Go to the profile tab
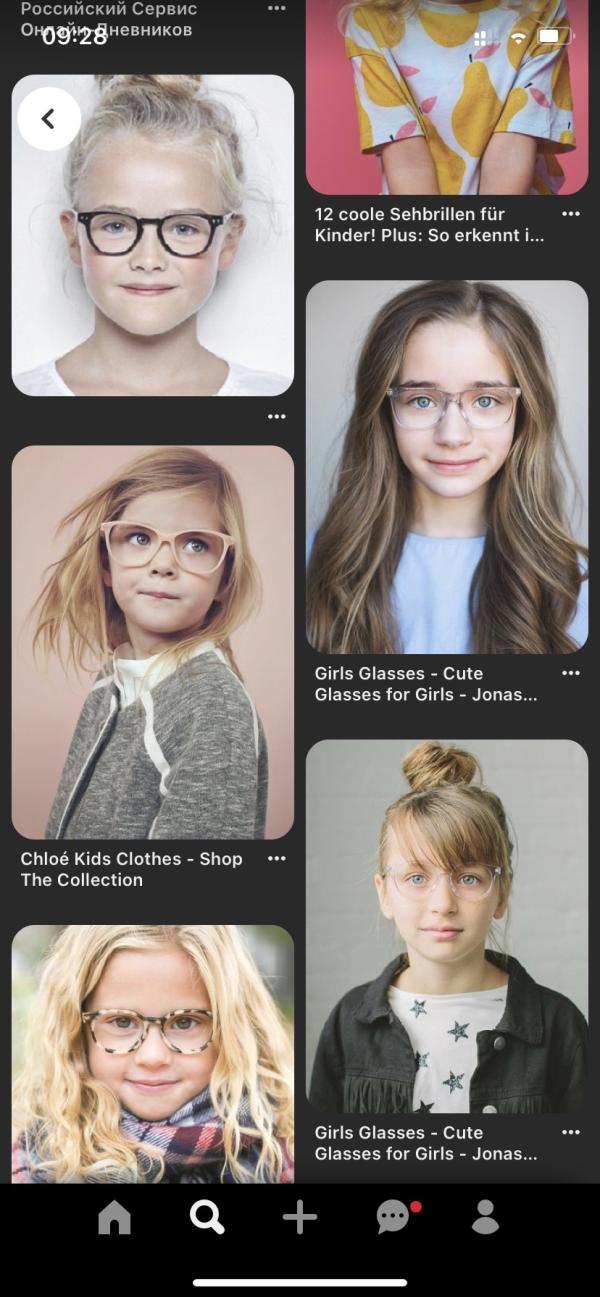Screen dimensions: 600x1297 pos(485,1217)
